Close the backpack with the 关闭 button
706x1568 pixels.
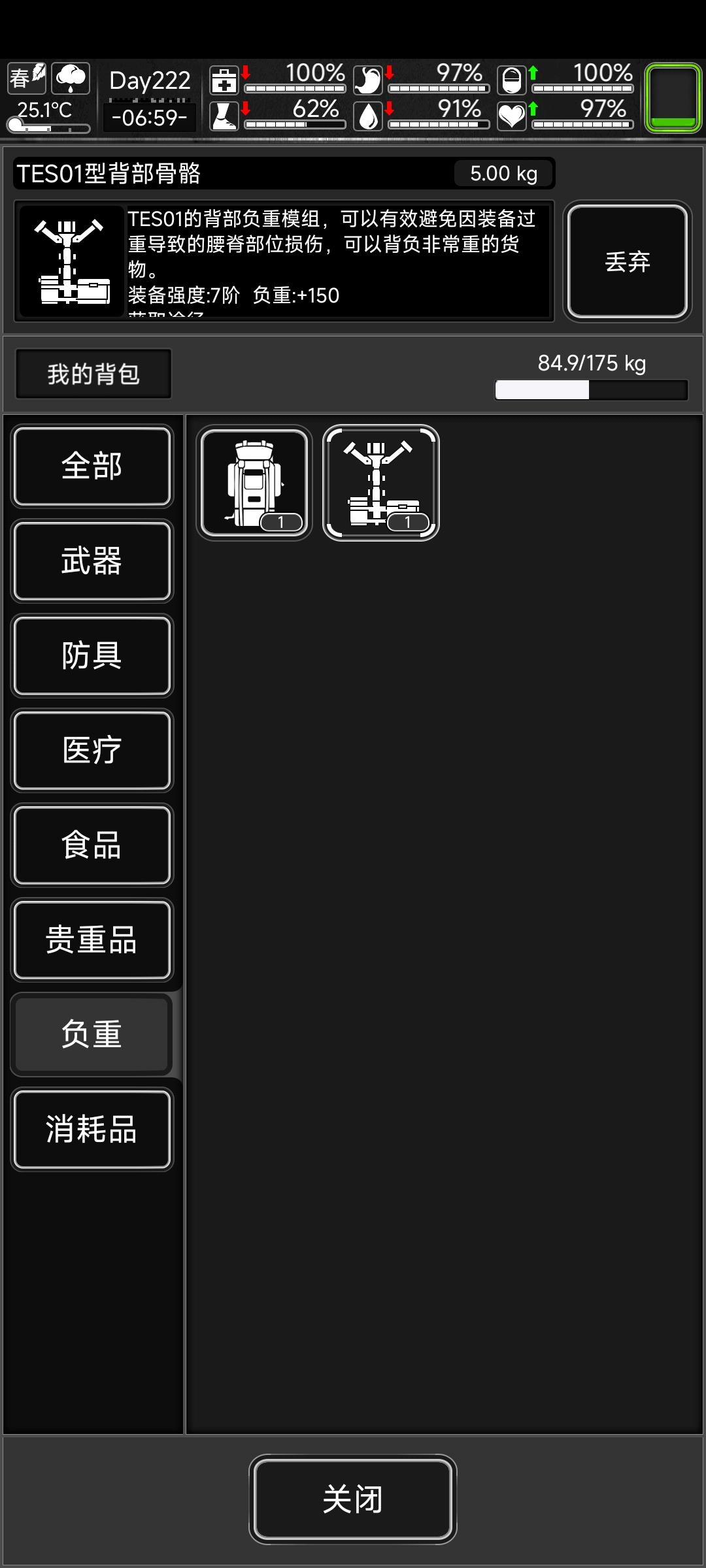click(x=353, y=1499)
